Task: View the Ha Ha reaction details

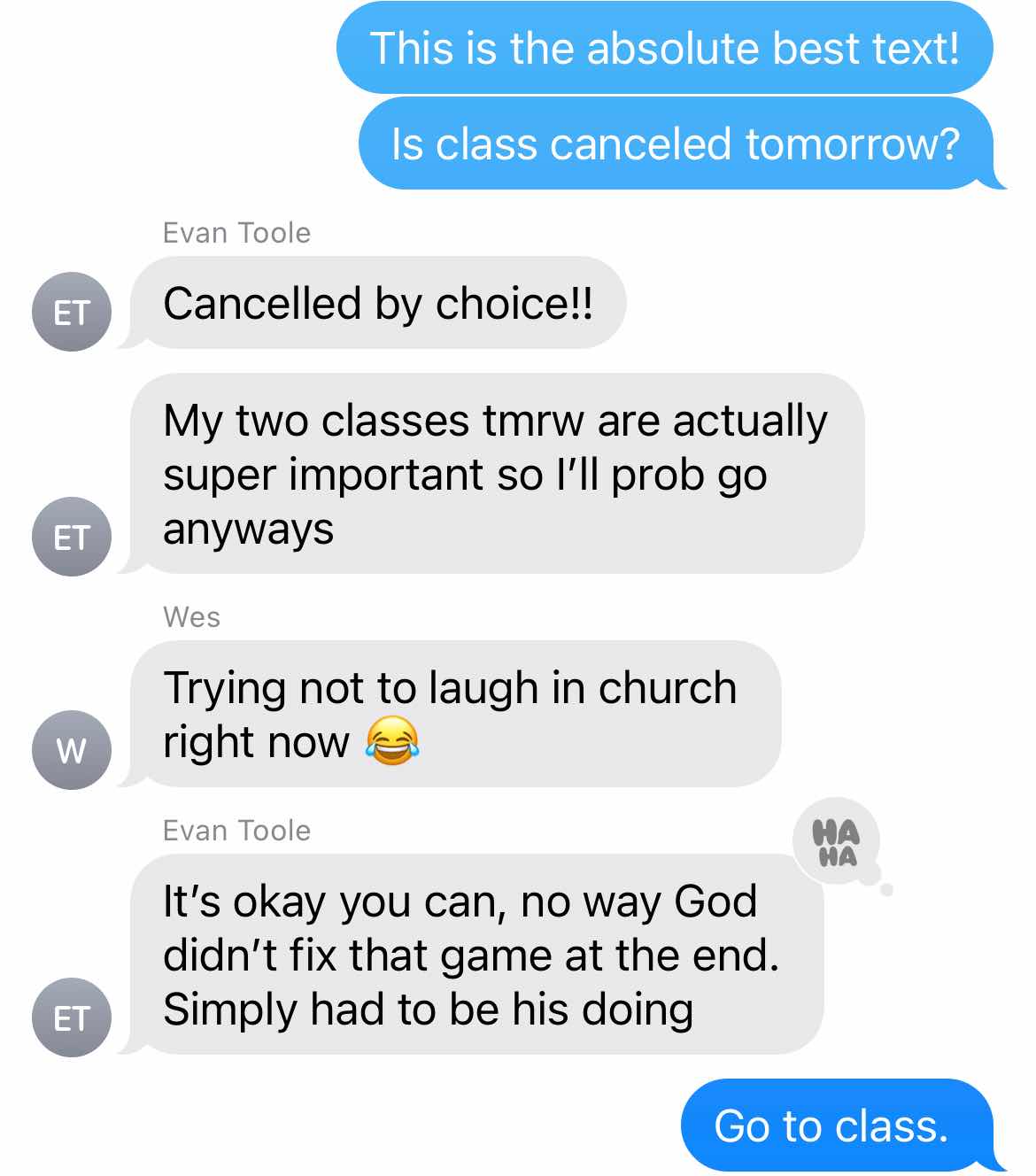Action: pos(836,843)
